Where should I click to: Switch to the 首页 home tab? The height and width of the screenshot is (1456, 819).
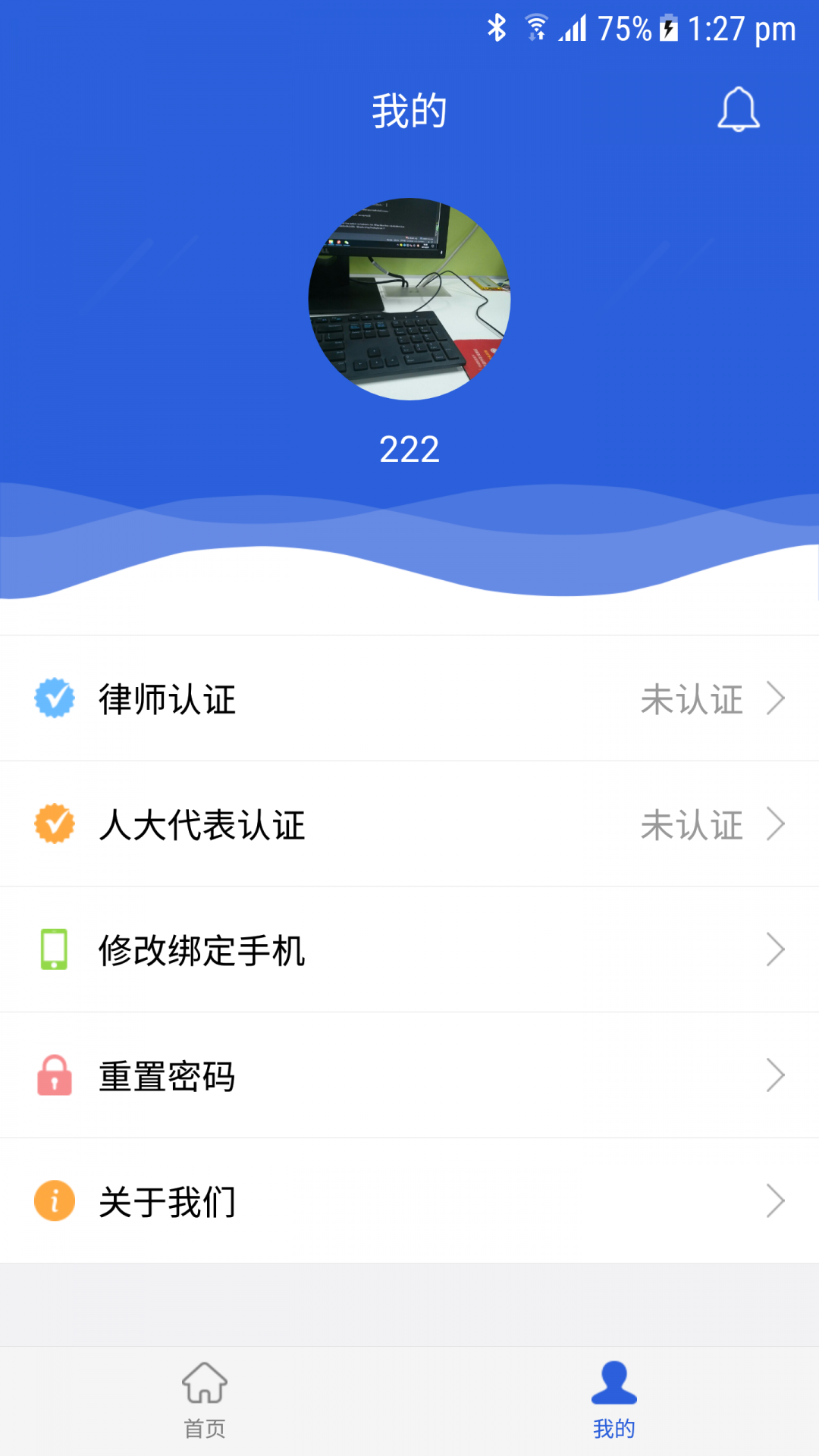click(205, 1401)
